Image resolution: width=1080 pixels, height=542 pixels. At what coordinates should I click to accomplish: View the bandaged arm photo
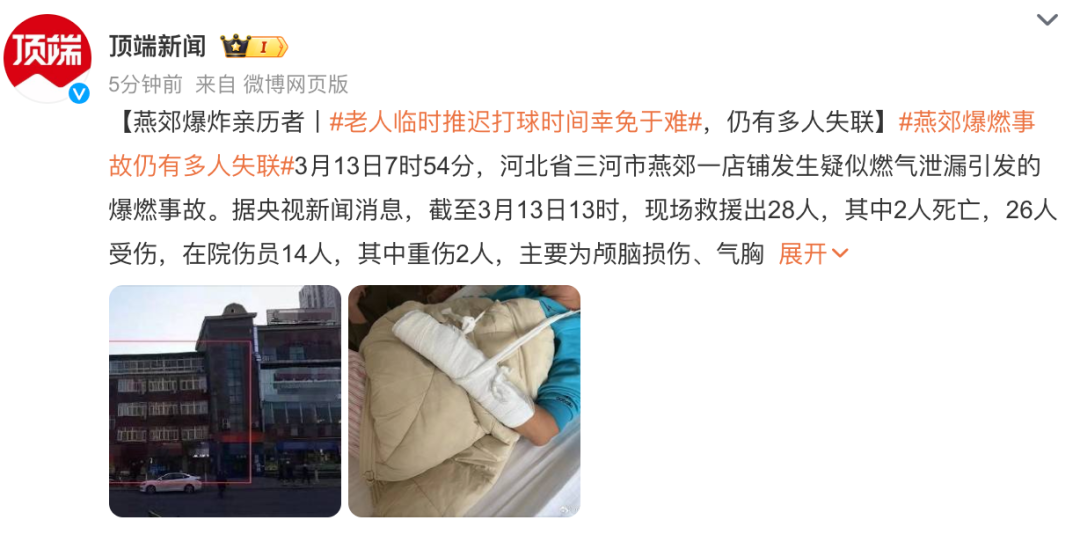(464, 400)
